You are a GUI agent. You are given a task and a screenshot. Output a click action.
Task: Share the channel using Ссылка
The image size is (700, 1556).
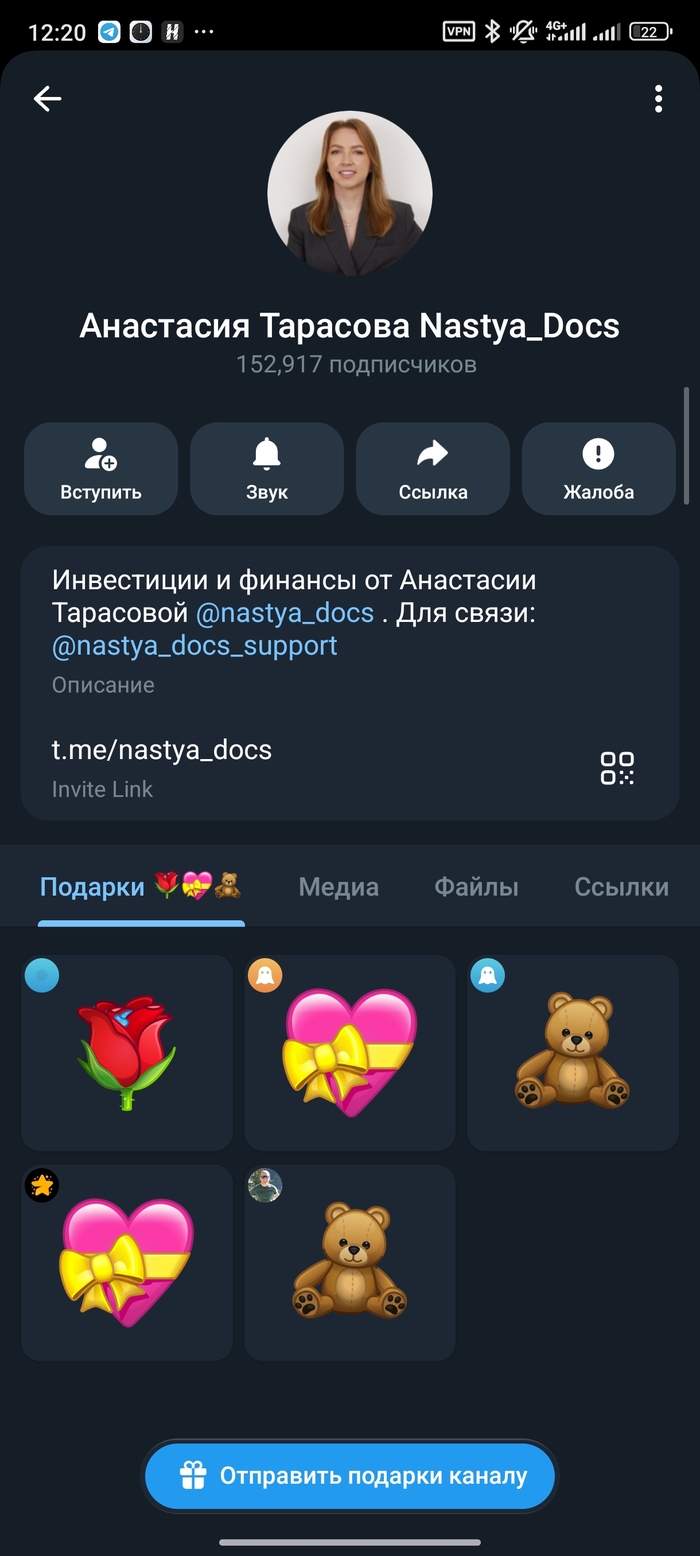pyautogui.click(x=433, y=469)
